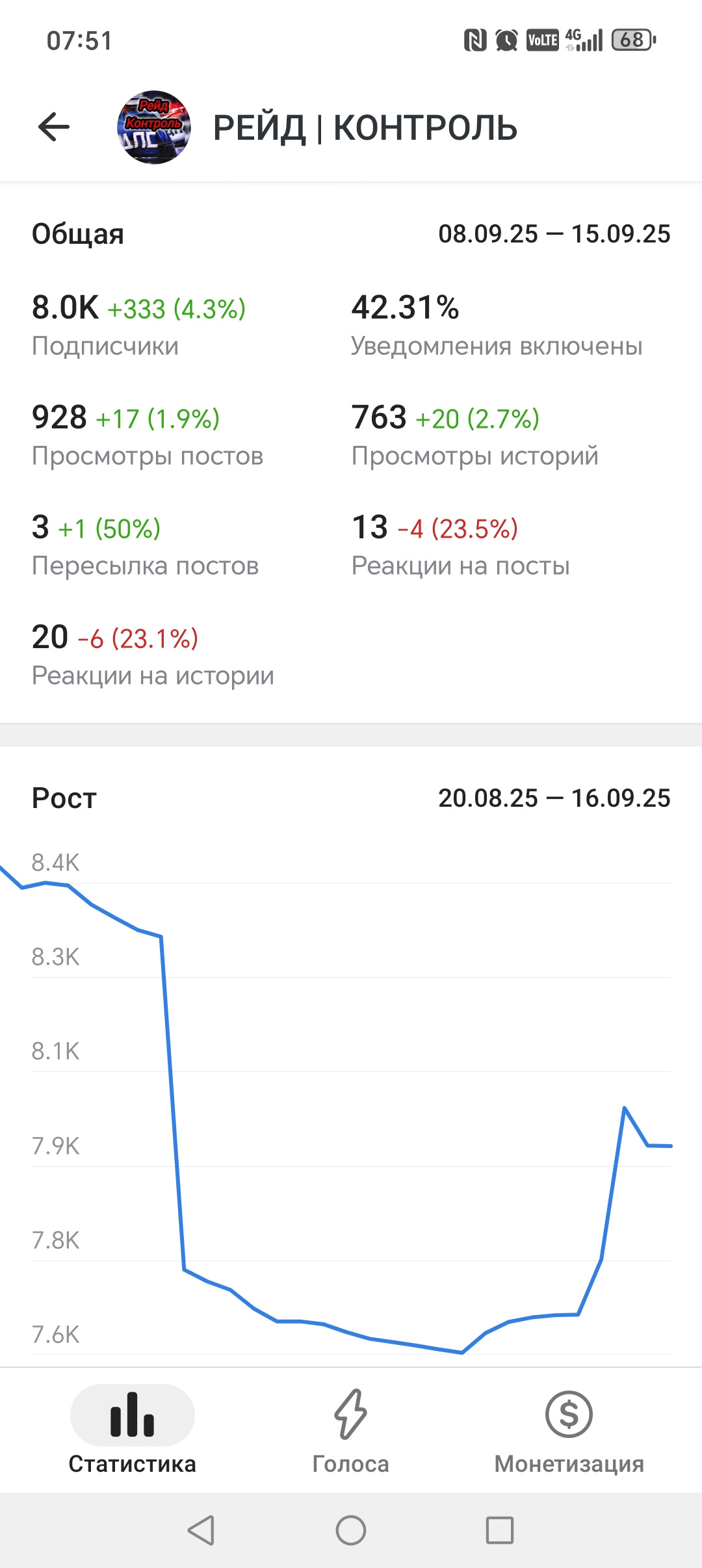Open the recent apps view
The width and height of the screenshot is (702, 1568).
point(500,1530)
